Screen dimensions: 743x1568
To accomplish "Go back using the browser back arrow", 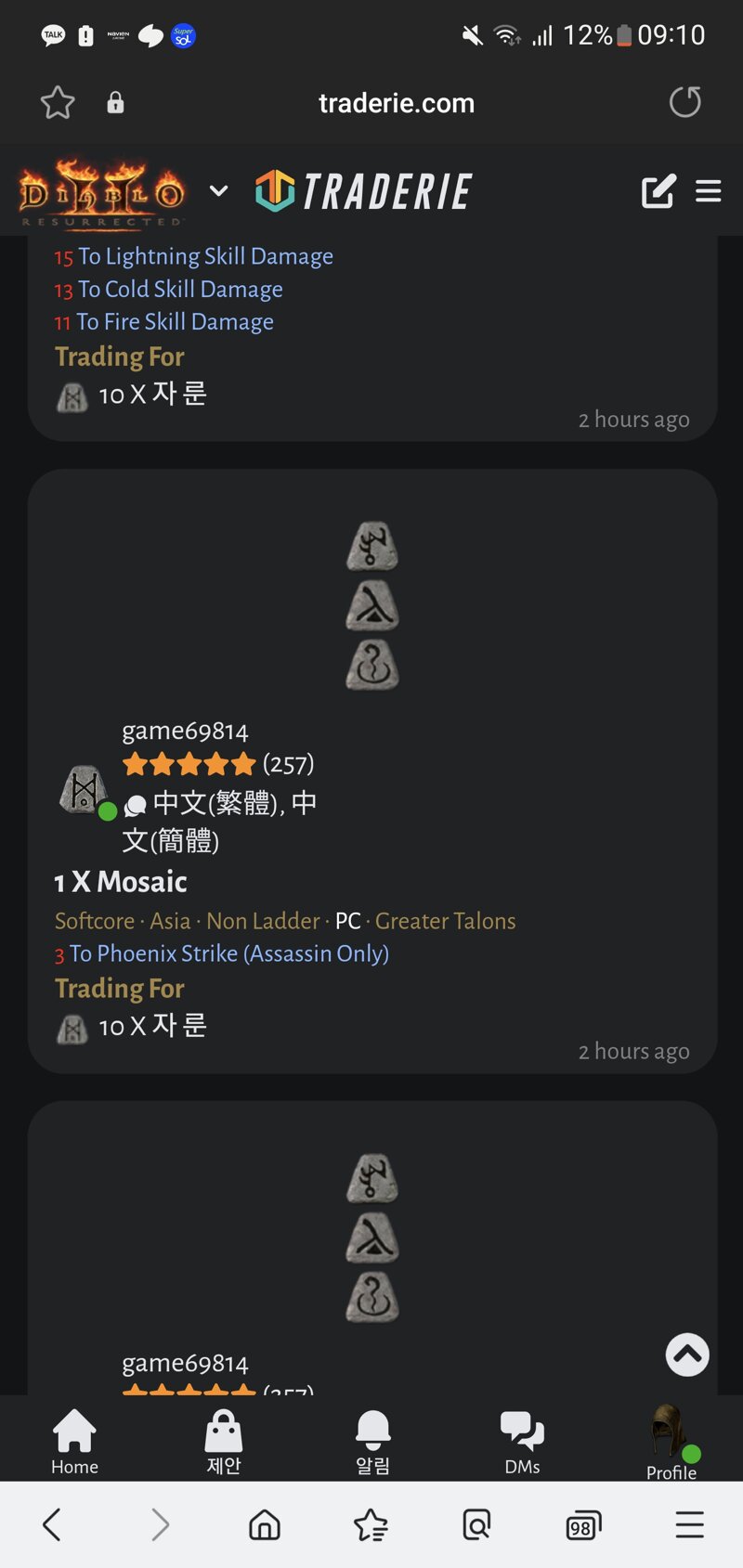I will coord(52,1524).
